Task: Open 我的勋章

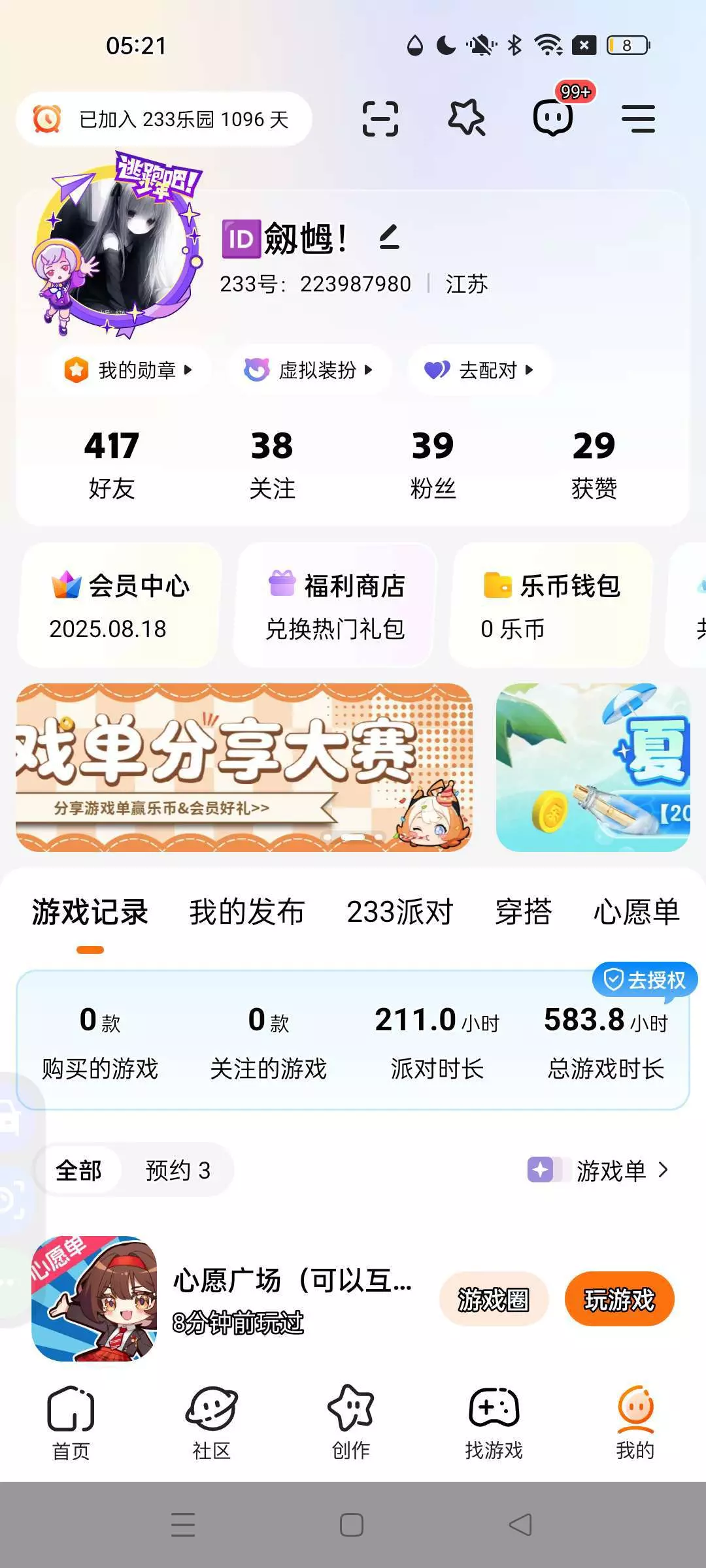Action: pyautogui.click(x=128, y=370)
